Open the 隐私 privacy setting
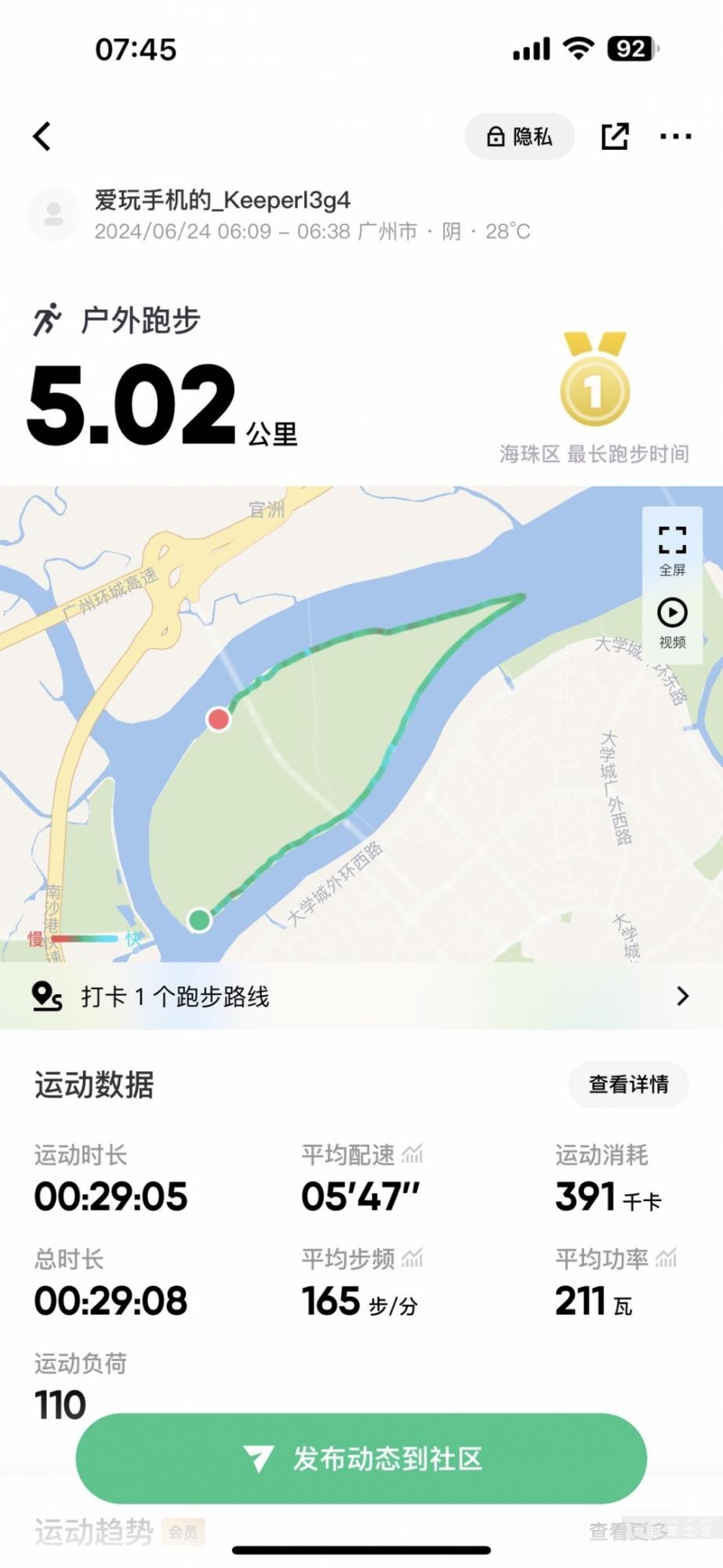Viewport: 723px width, 1568px height. point(519,136)
